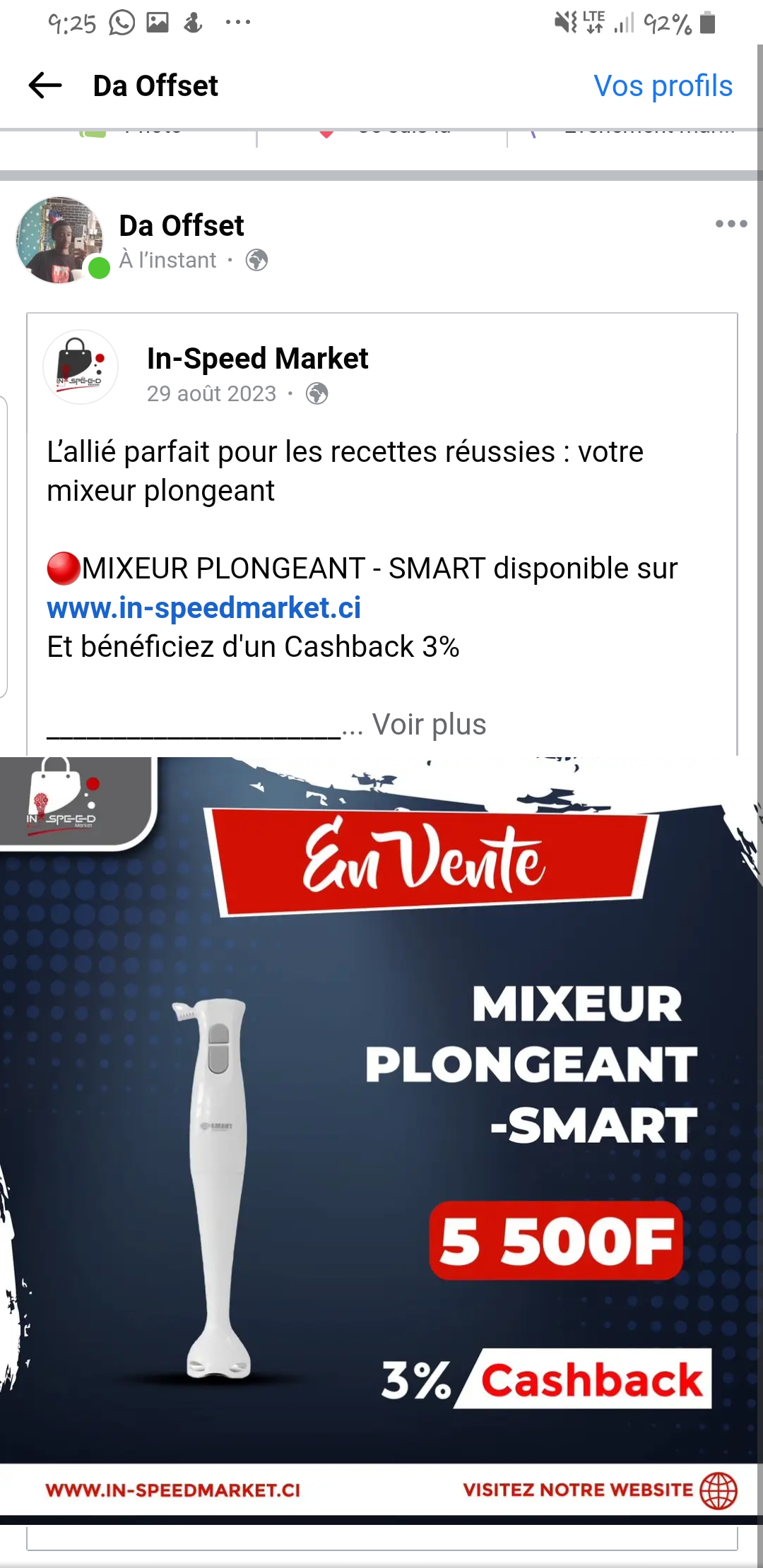Visit the www.in-speedmarket.ci link
The image size is (763, 1568).
204,608
